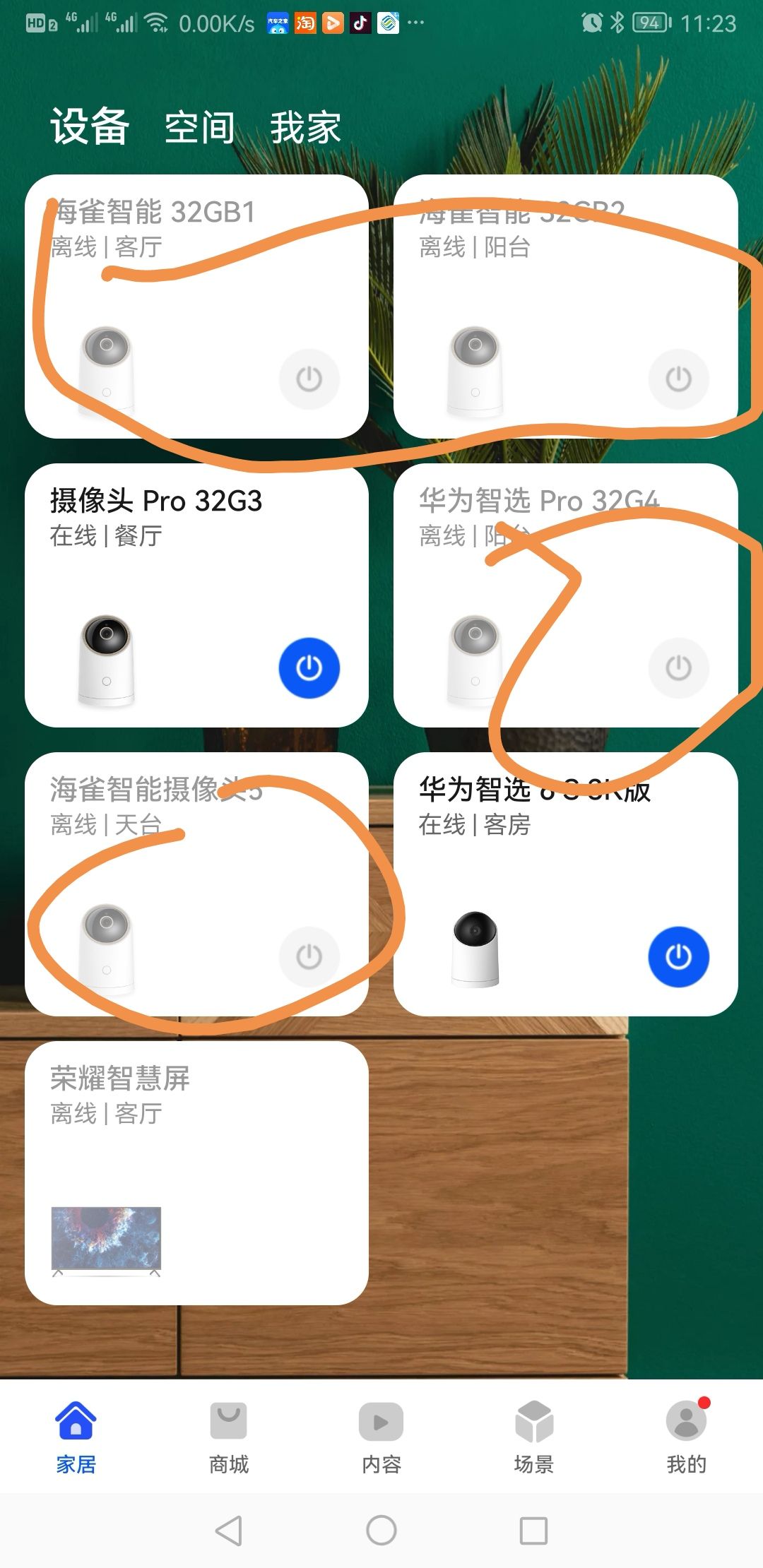Open the 我的 profile tab
Screen dimensions: 763x1568
pyautogui.click(x=686, y=1437)
